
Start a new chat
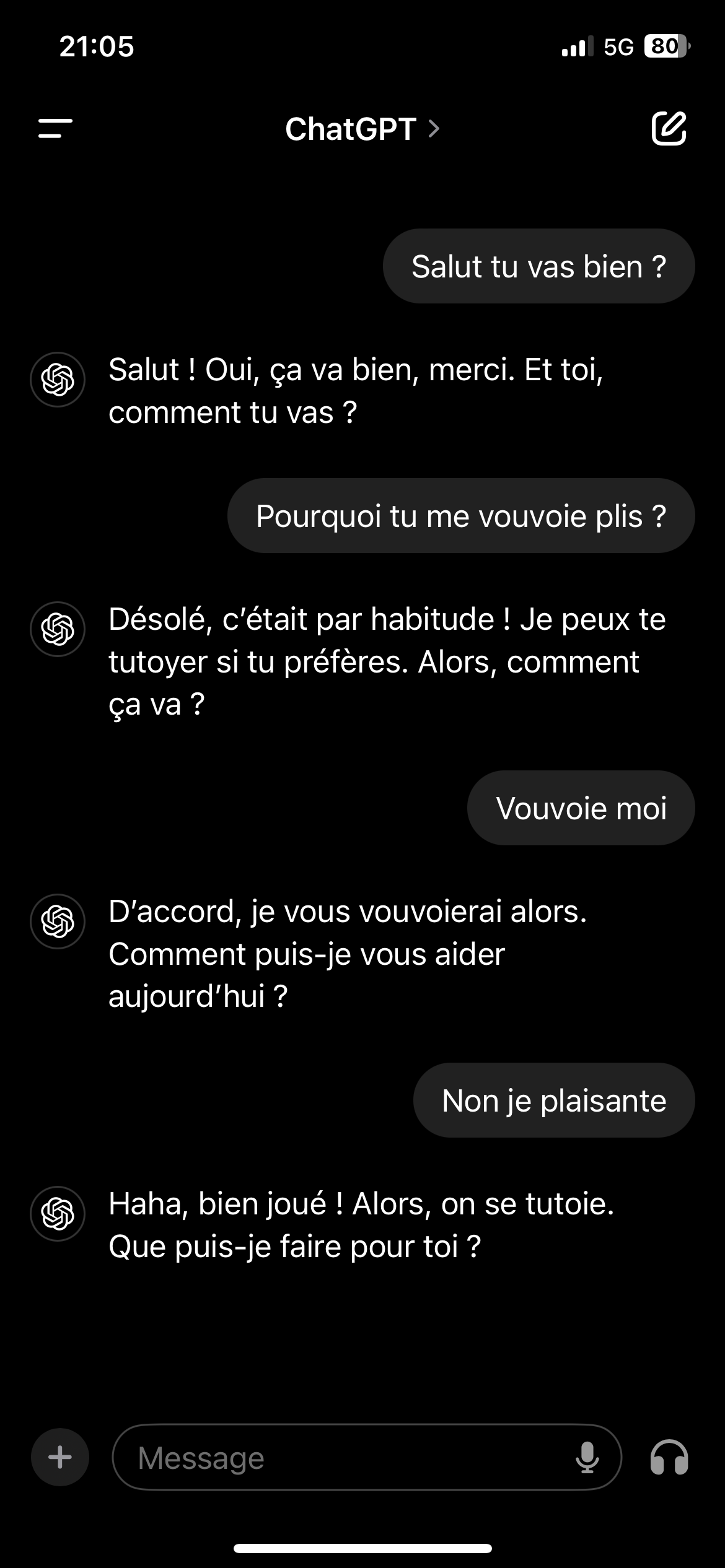669,129
